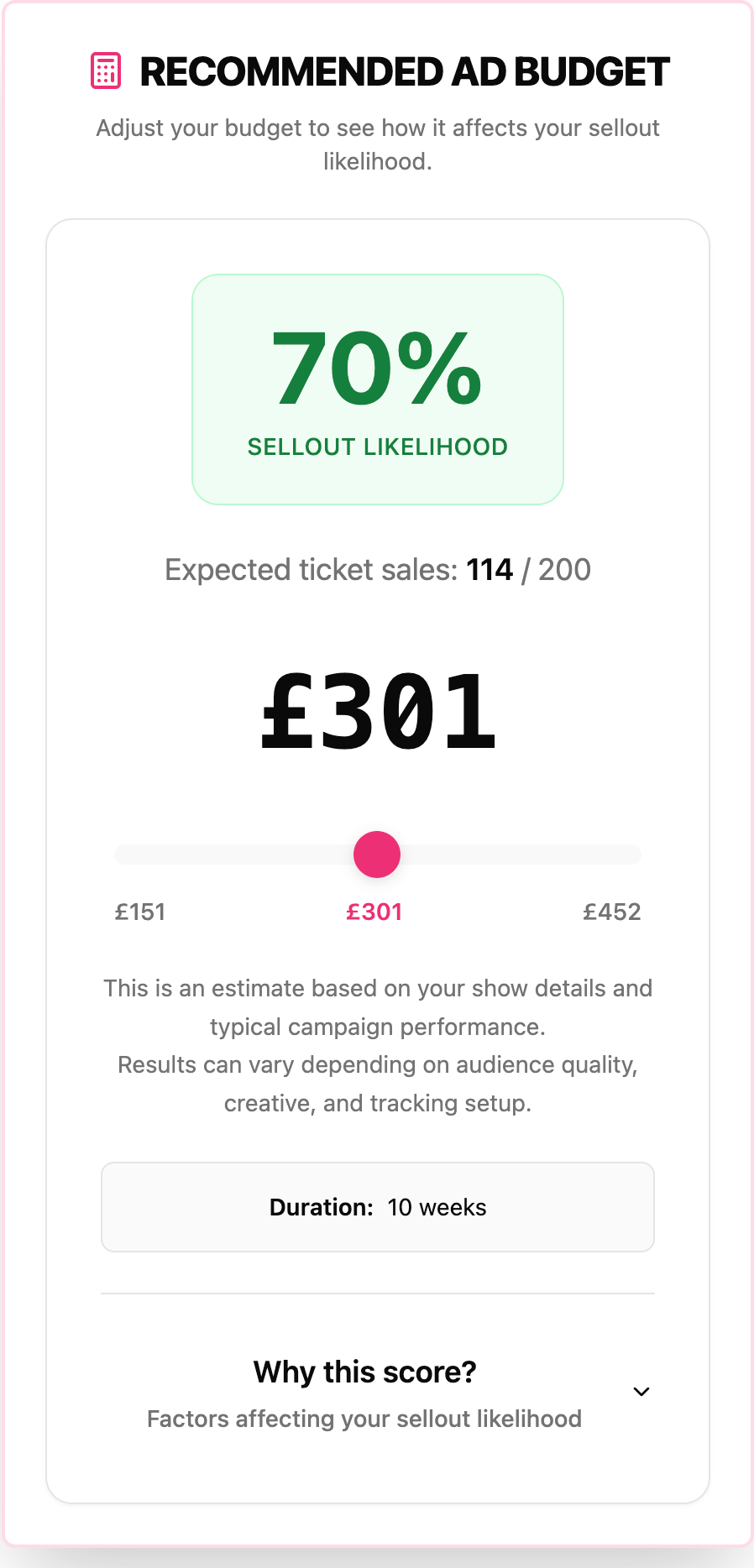Click the £452 maximum budget label

tap(613, 912)
